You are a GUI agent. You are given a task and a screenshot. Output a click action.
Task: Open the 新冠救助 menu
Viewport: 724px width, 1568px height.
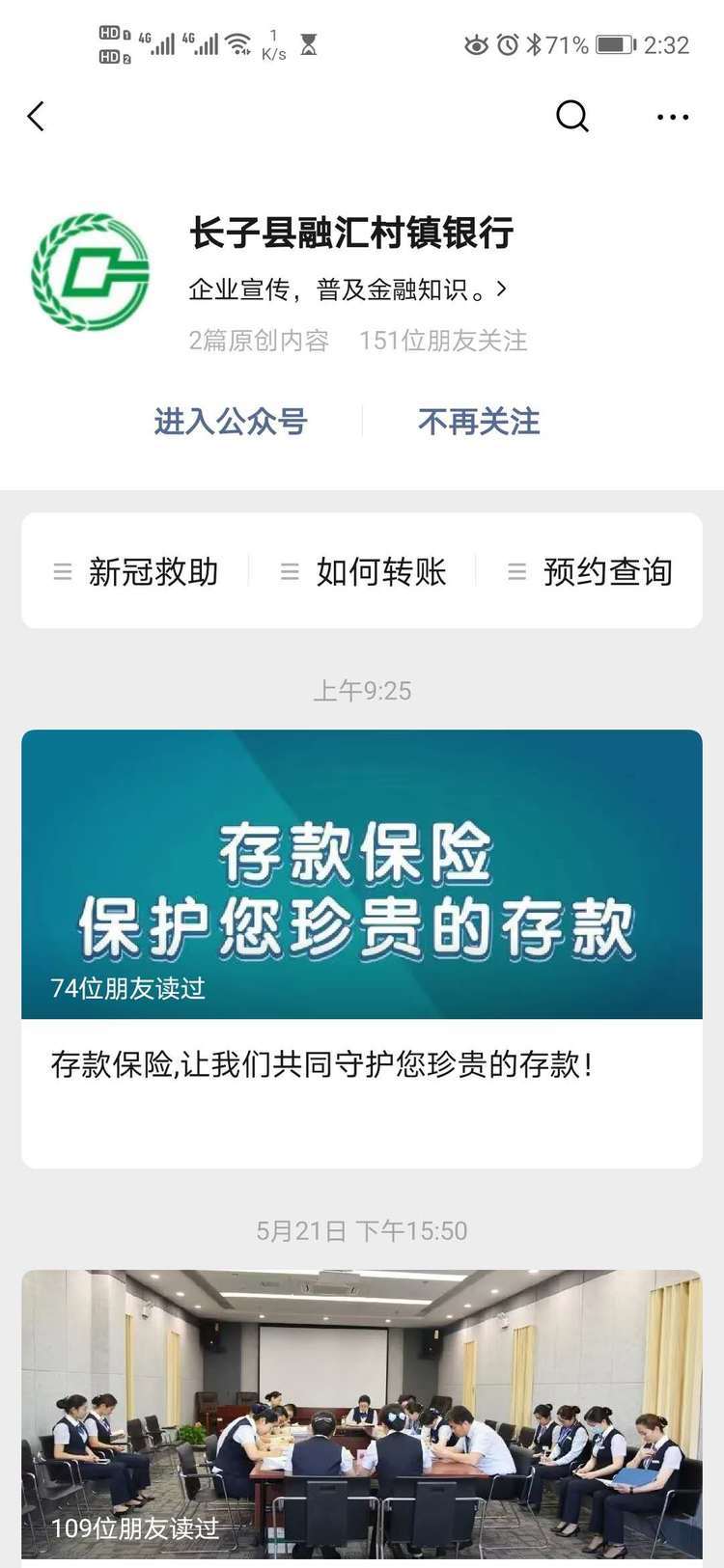point(135,571)
